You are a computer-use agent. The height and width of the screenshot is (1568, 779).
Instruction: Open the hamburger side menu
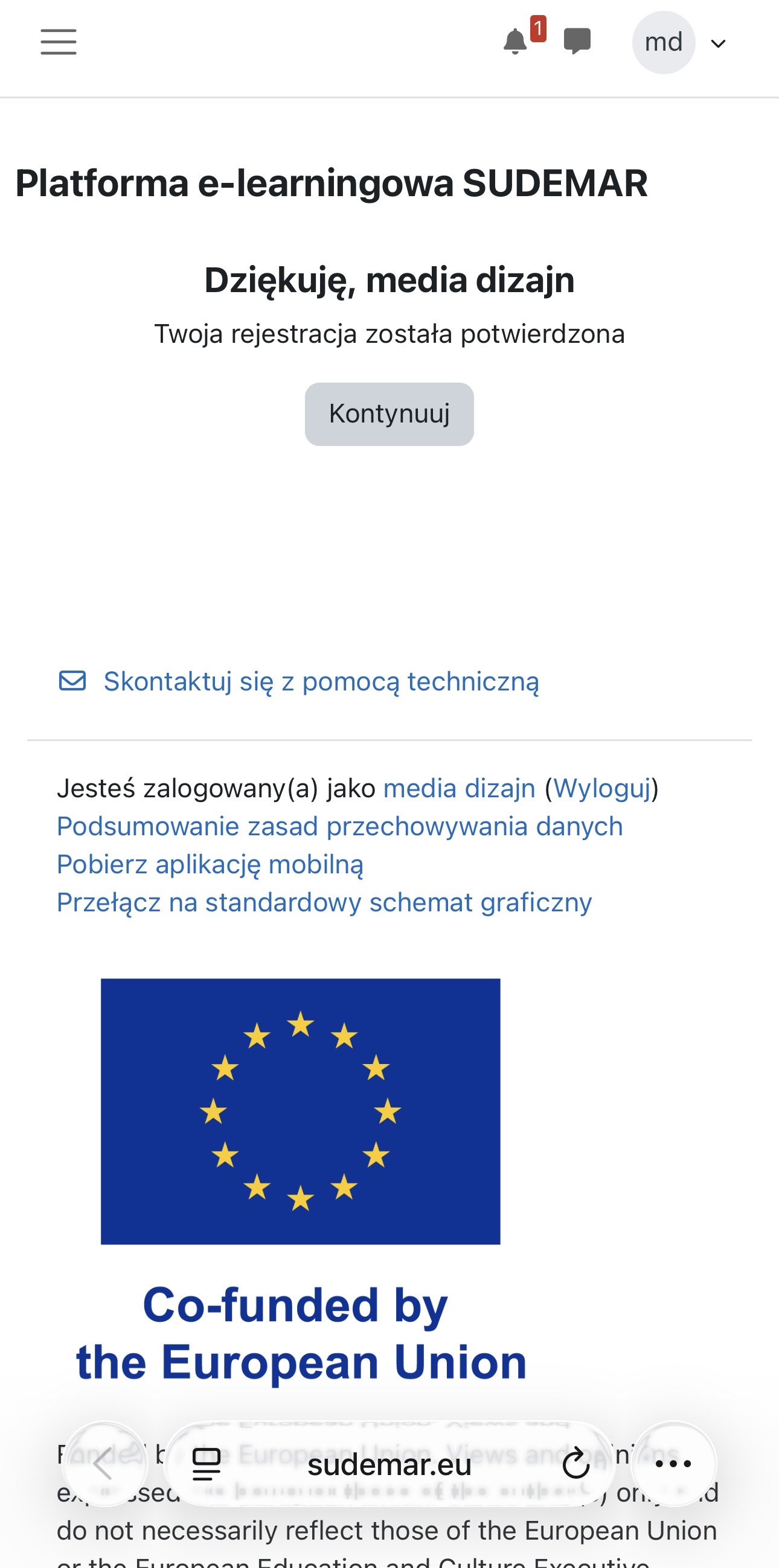pyautogui.click(x=59, y=42)
